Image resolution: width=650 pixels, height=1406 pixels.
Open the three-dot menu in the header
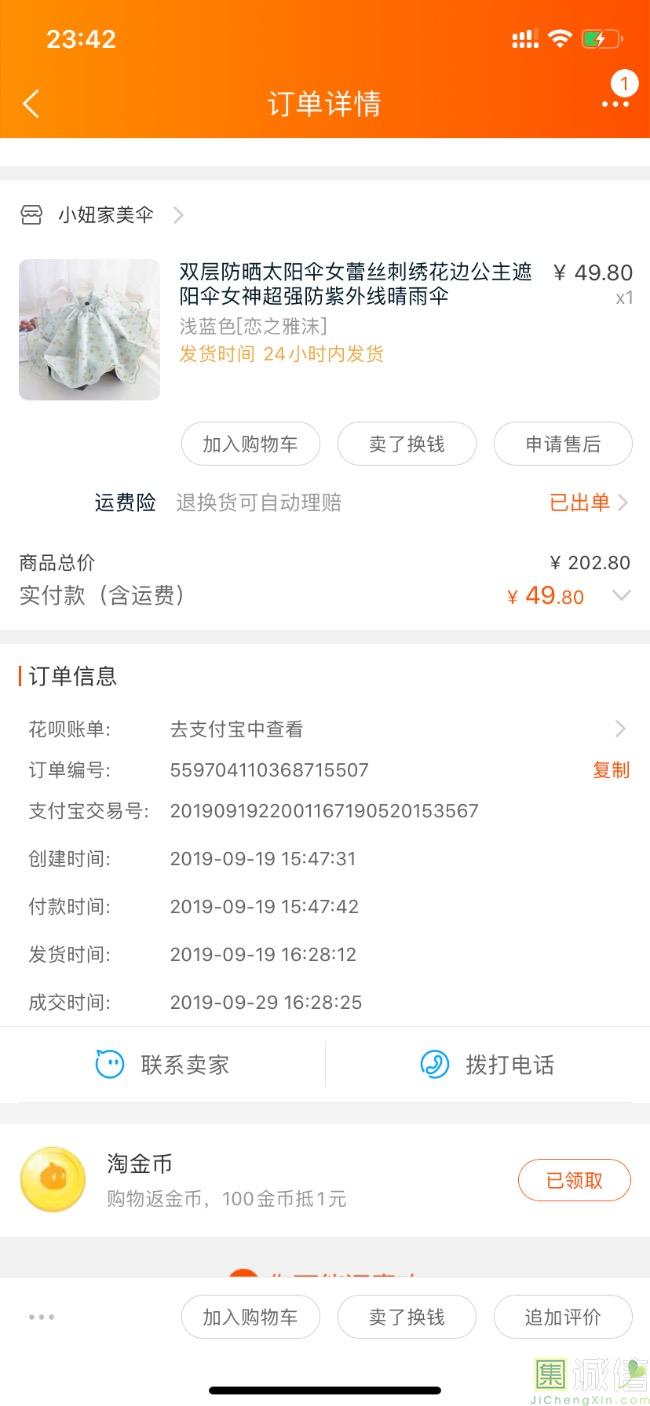(x=615, y=103)
